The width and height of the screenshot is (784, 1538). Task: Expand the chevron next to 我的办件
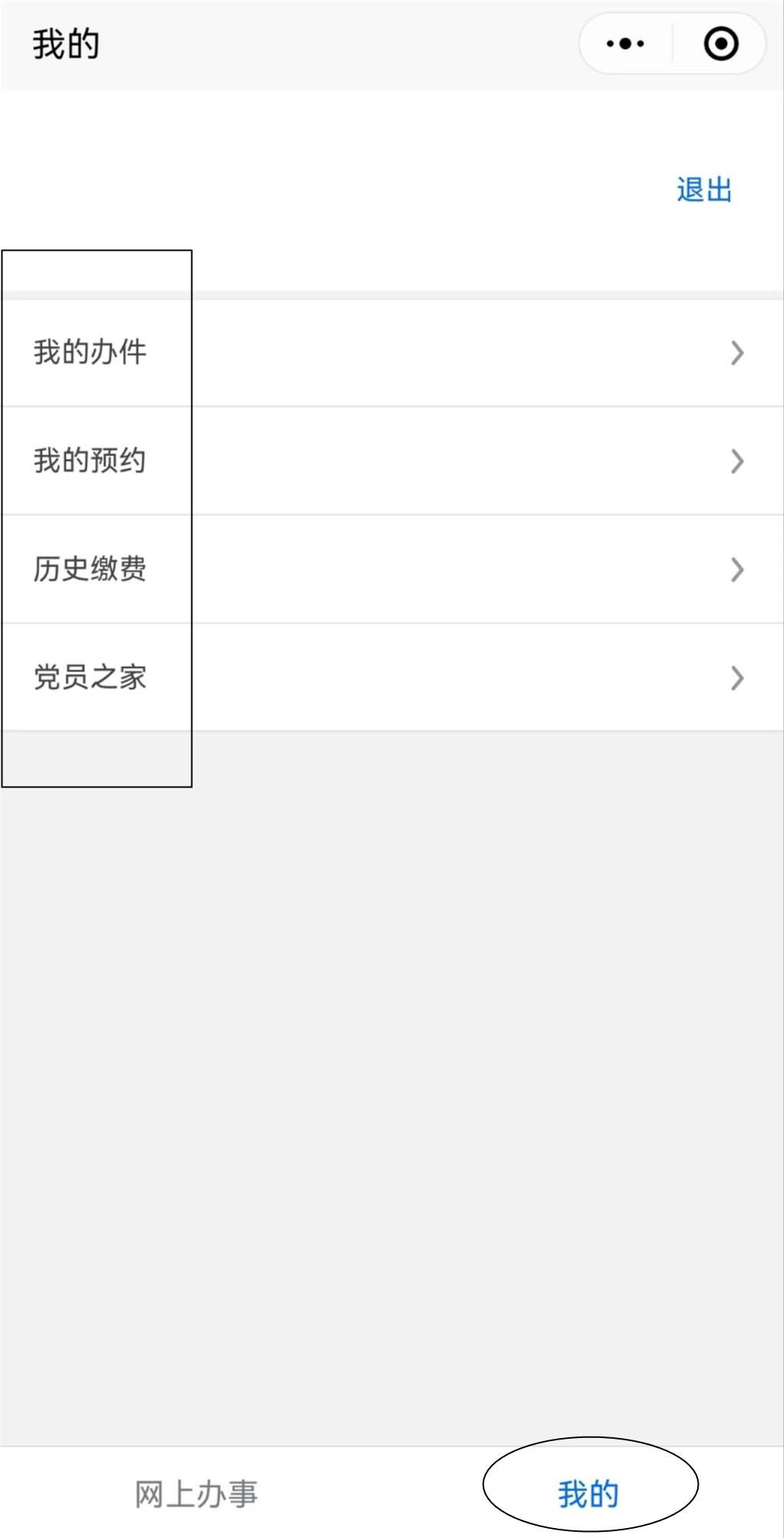(x=738, y=352)
